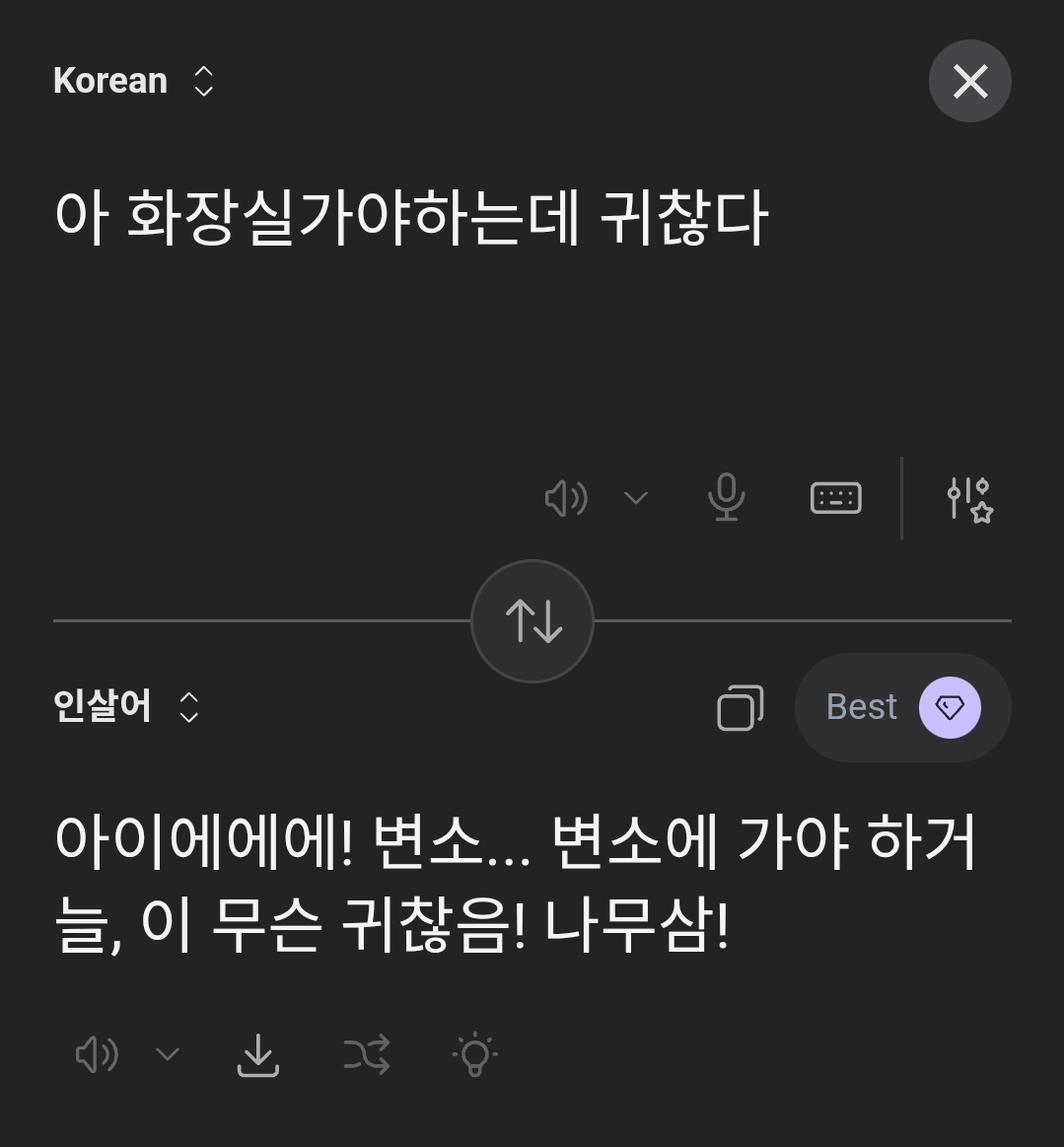This screenshot has width=1064, height=1147.
Task: Shuffle for an alternative translation
Action: [x=367, y=1055]
